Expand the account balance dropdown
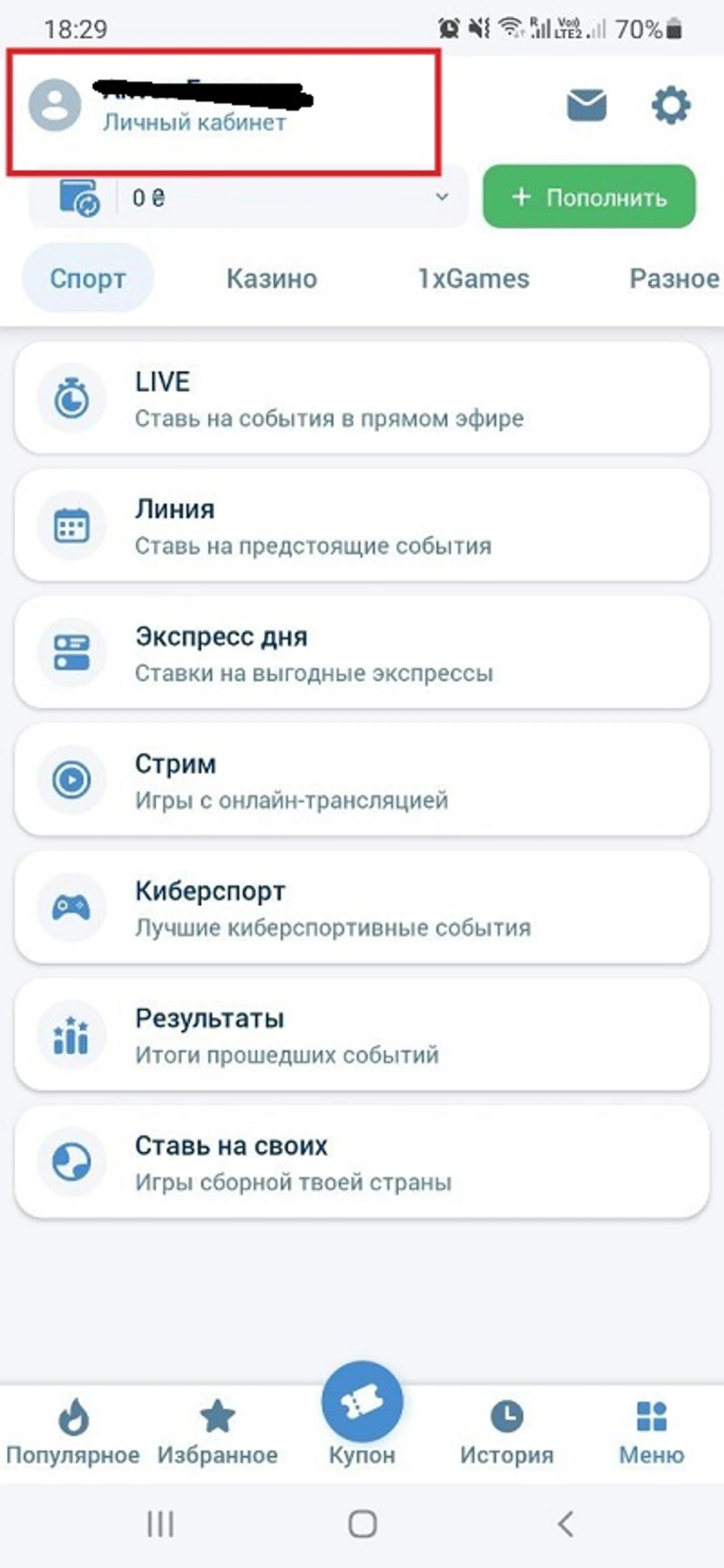The image size is (724, 1568). tap(442, 197)
